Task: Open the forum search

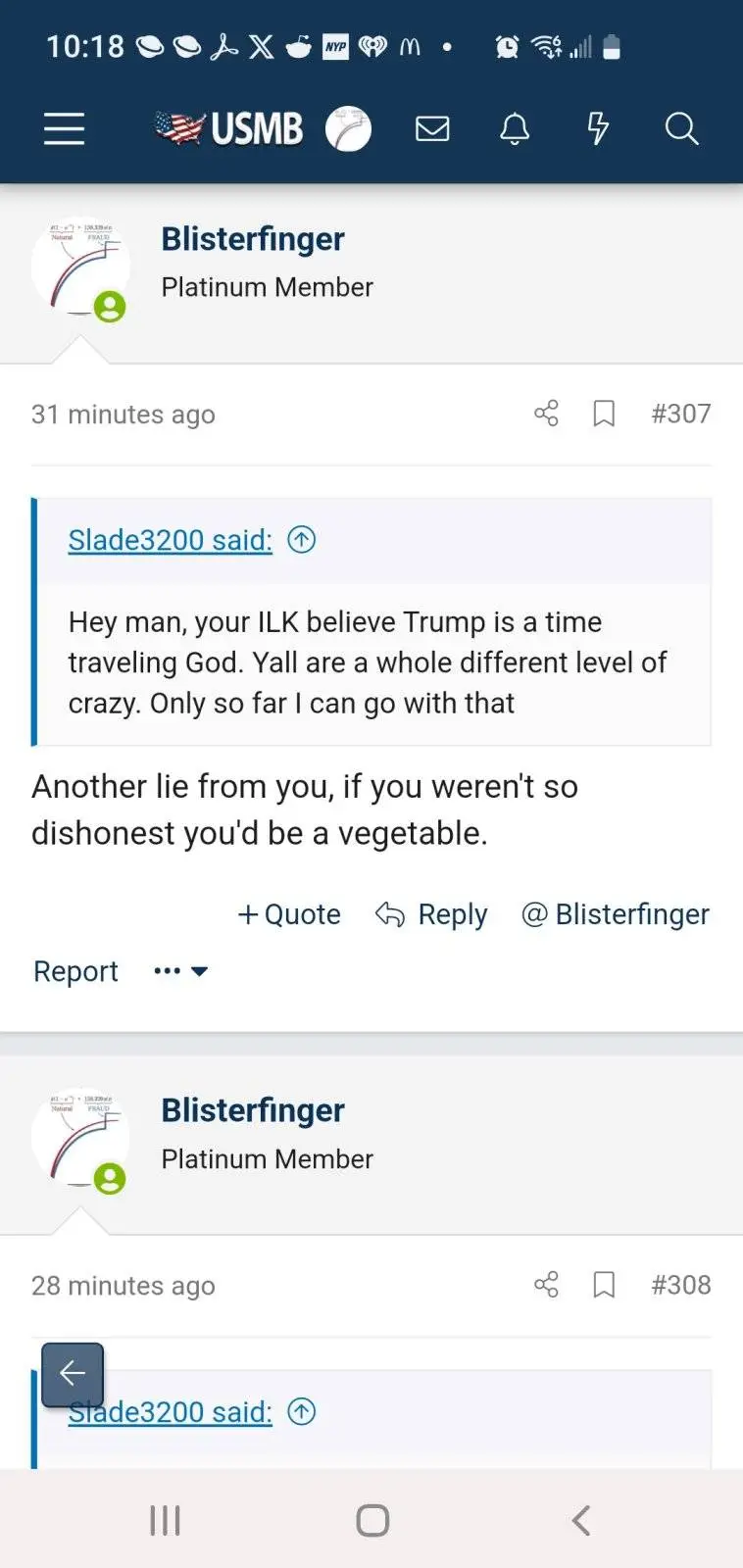Action: [x=681, y=128]
